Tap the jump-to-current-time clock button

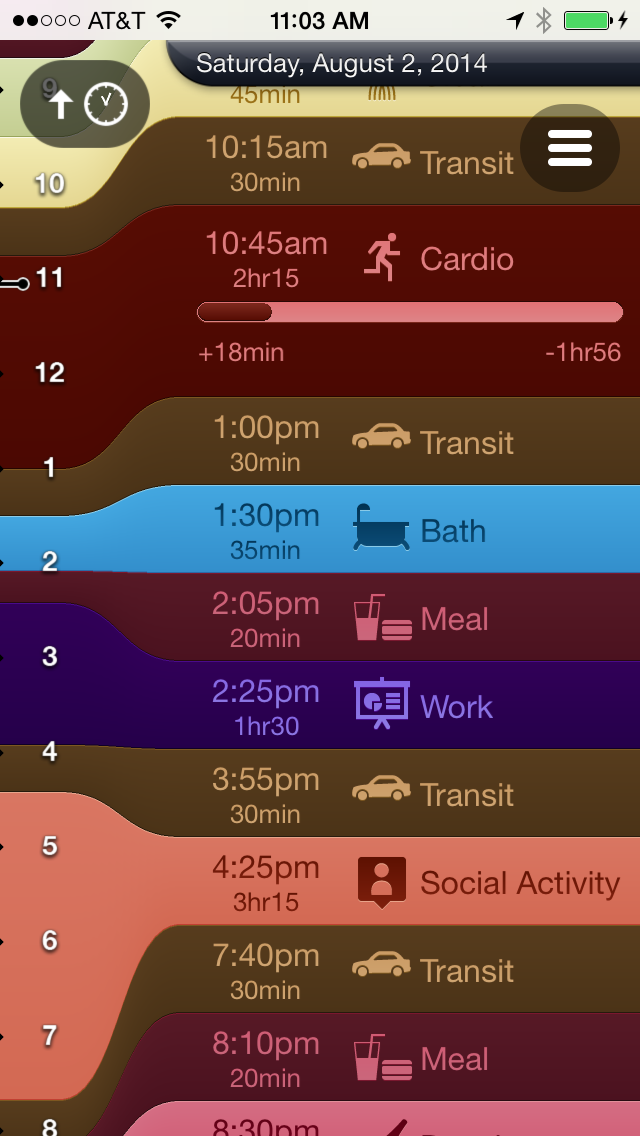point(85,104)
